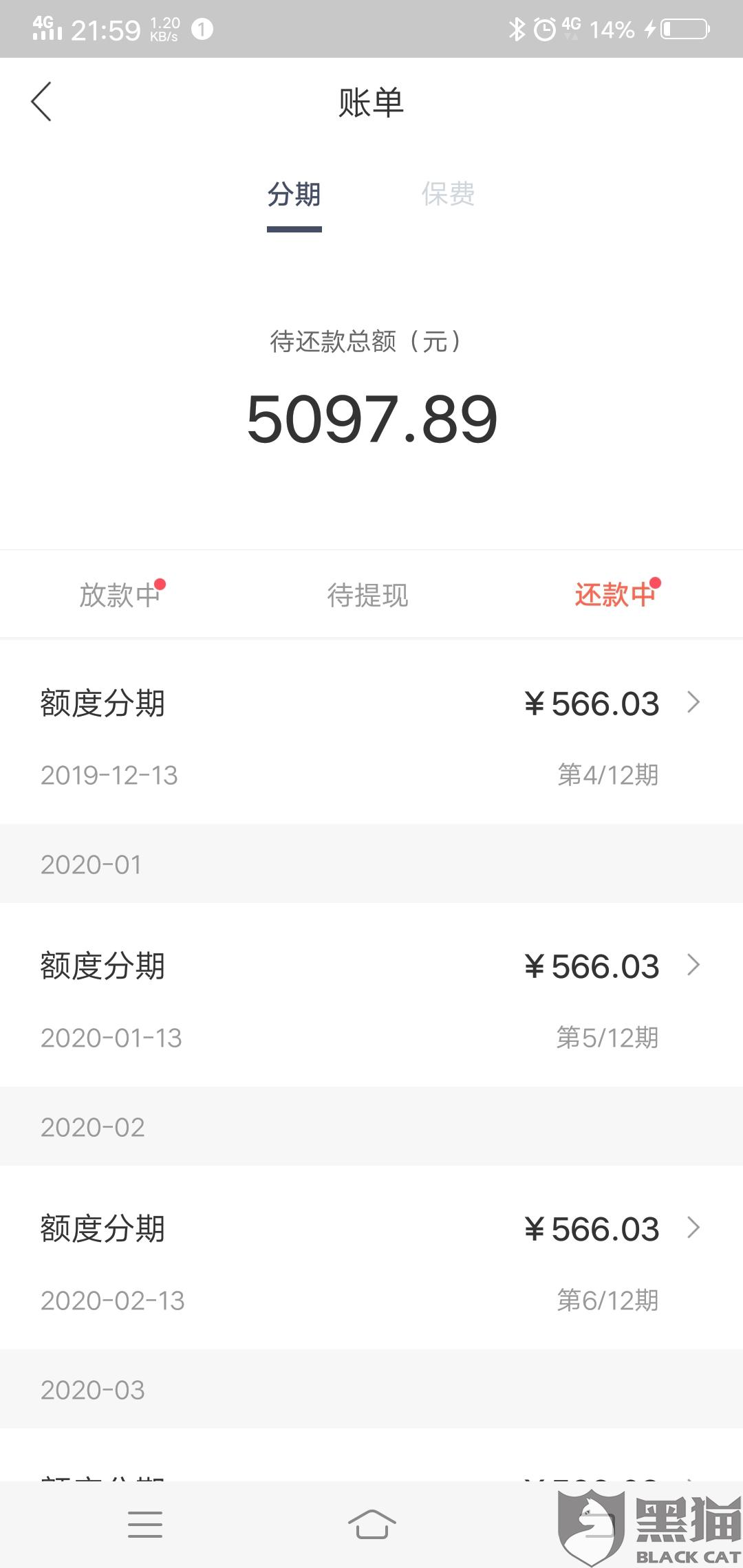Switch to the 分期 tab
743x1568 pixels.
point(294,195)
